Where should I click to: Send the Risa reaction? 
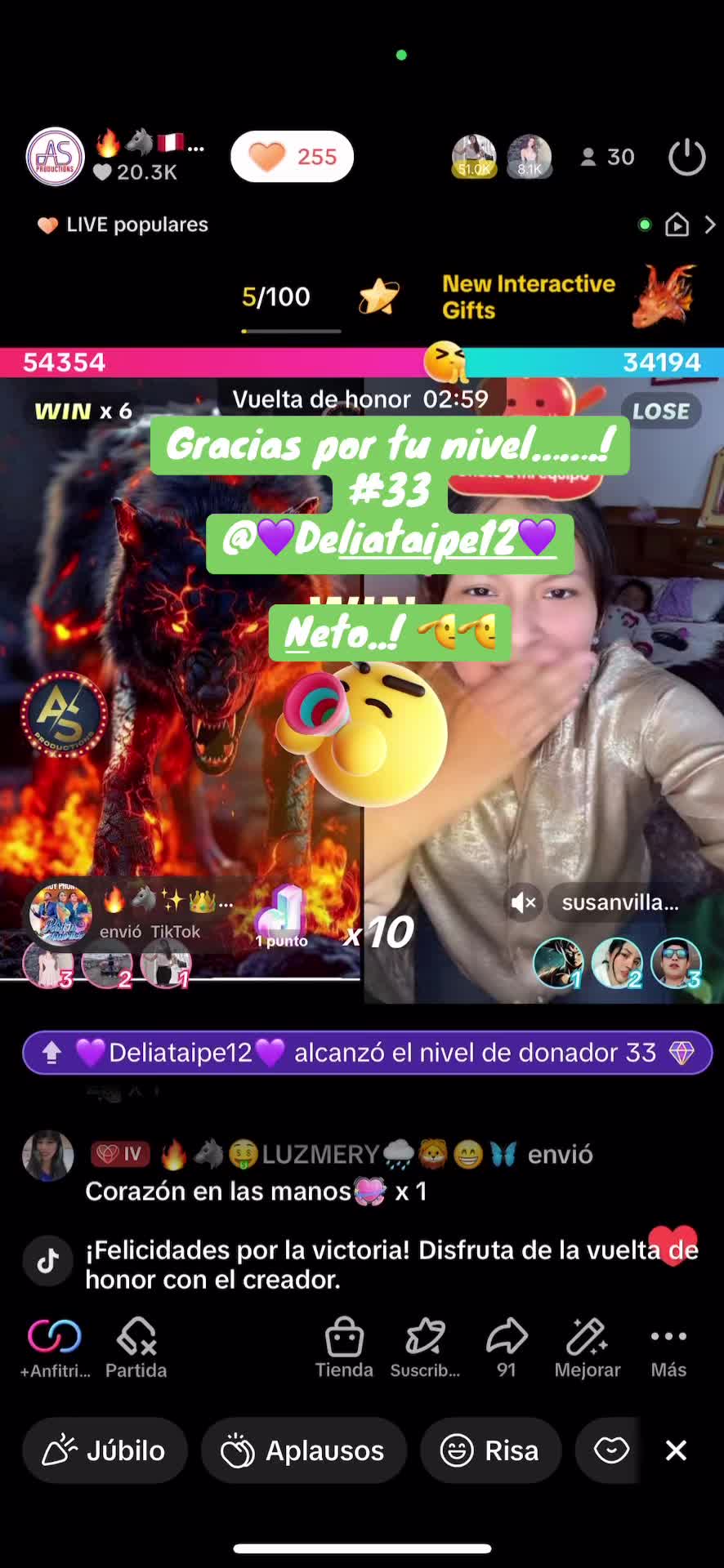(x=490, y=1450)
